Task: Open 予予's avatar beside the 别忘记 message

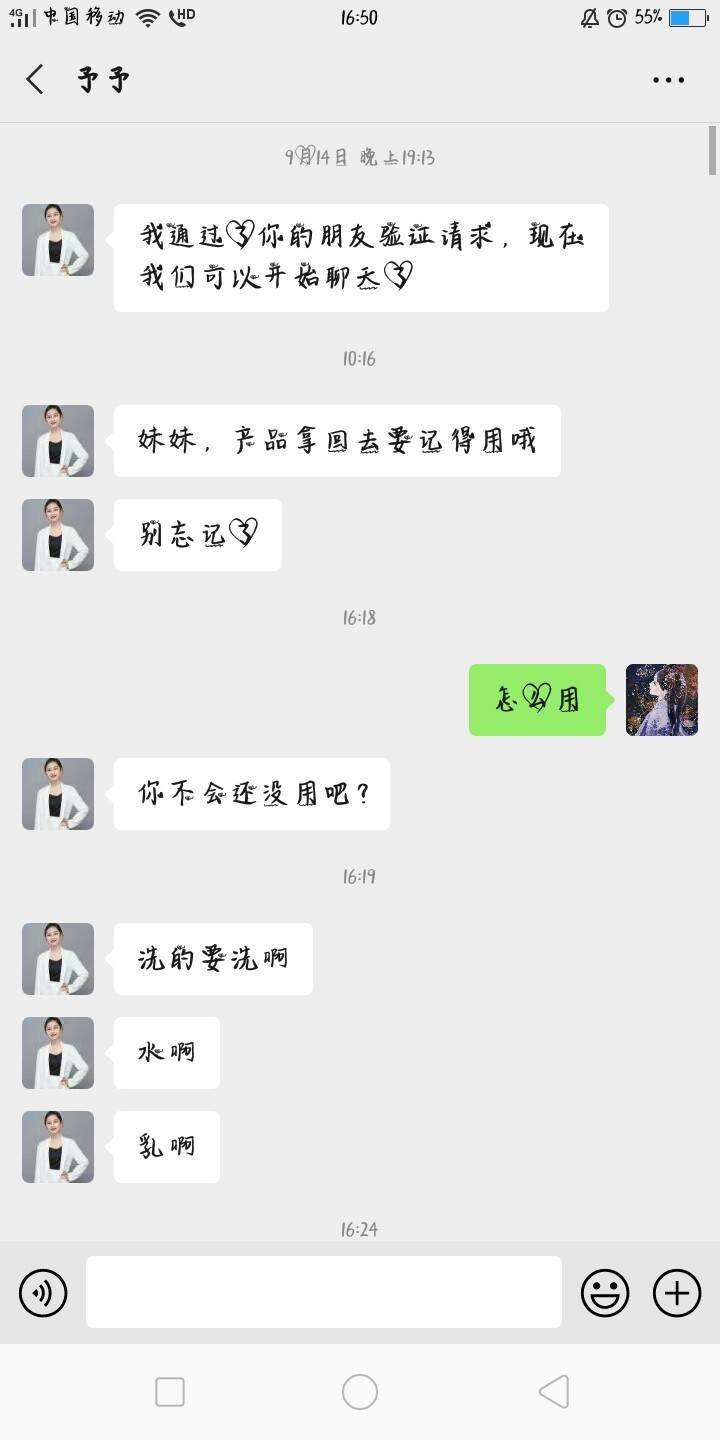Action: [58, 535]
